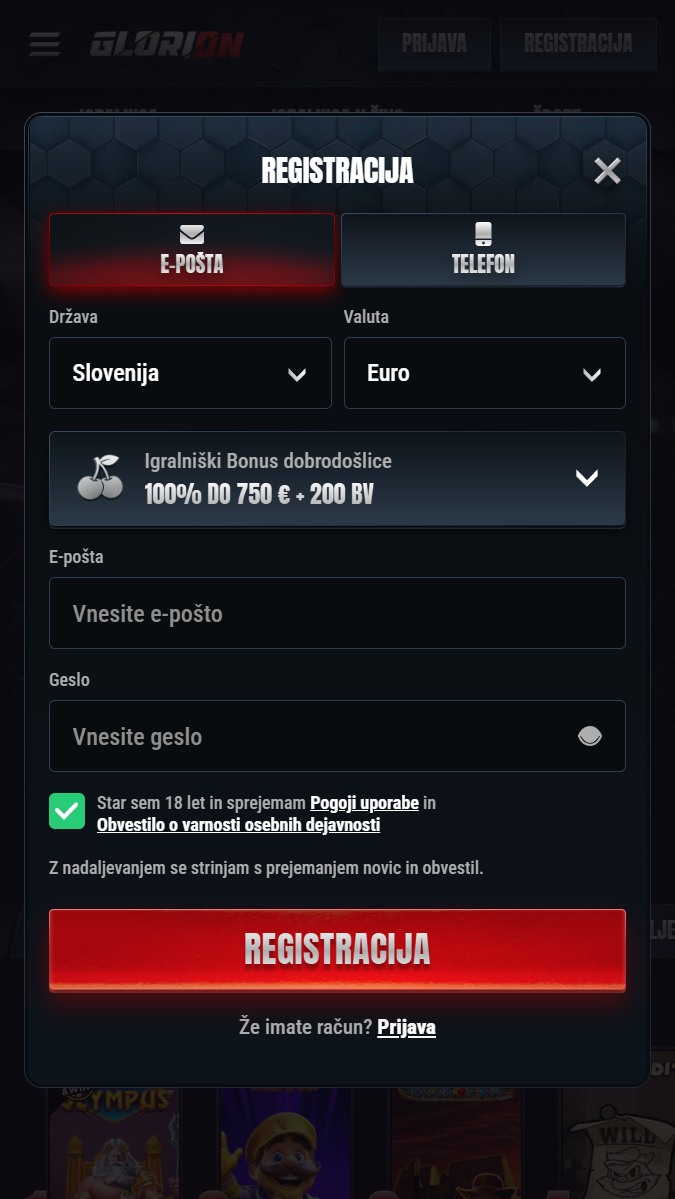Open the Država dropdown showing Slovenija
Image resolution: width=675 pixels, height=1199 pixels.
click(x=190, y=373)
